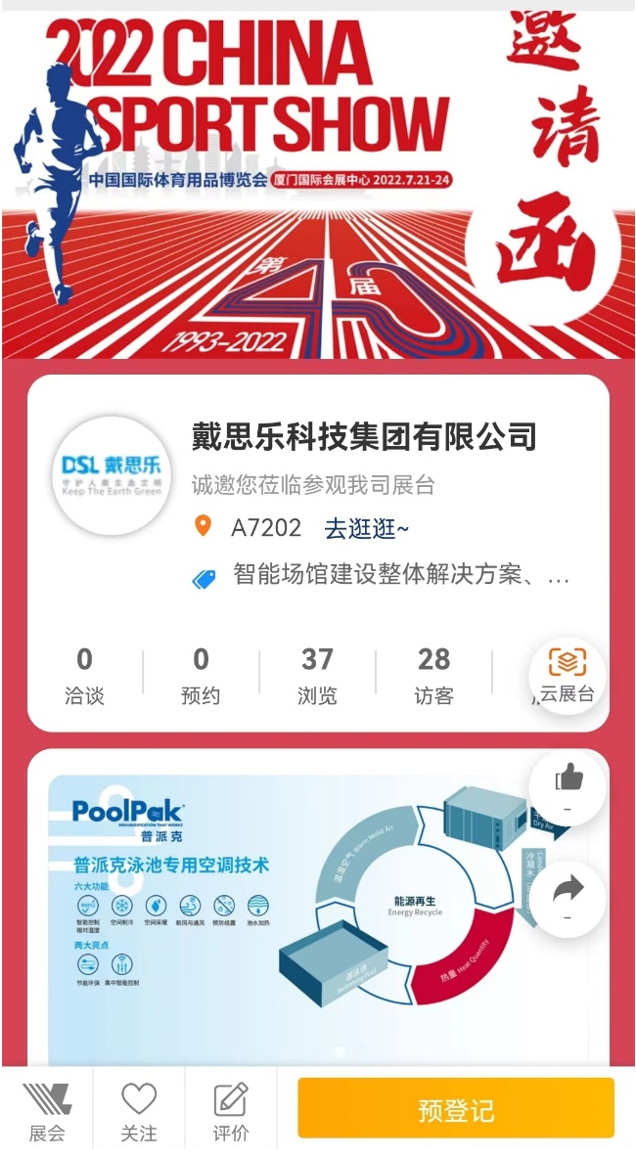Viewport: 636px width, 1149px height.
Task: Like this exhibitor with thumbs-up
Action: 568,787
